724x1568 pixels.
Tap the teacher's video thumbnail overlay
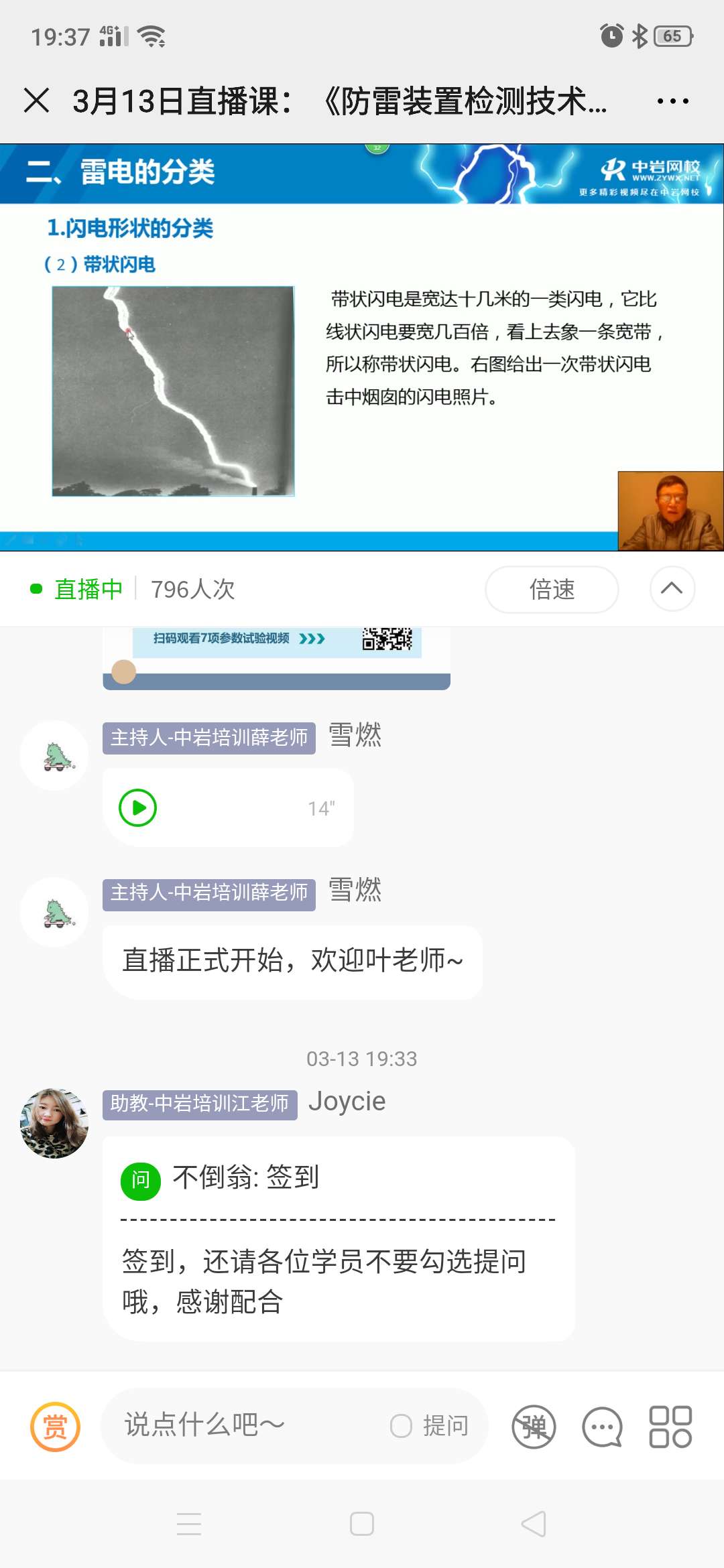(670, 511)
